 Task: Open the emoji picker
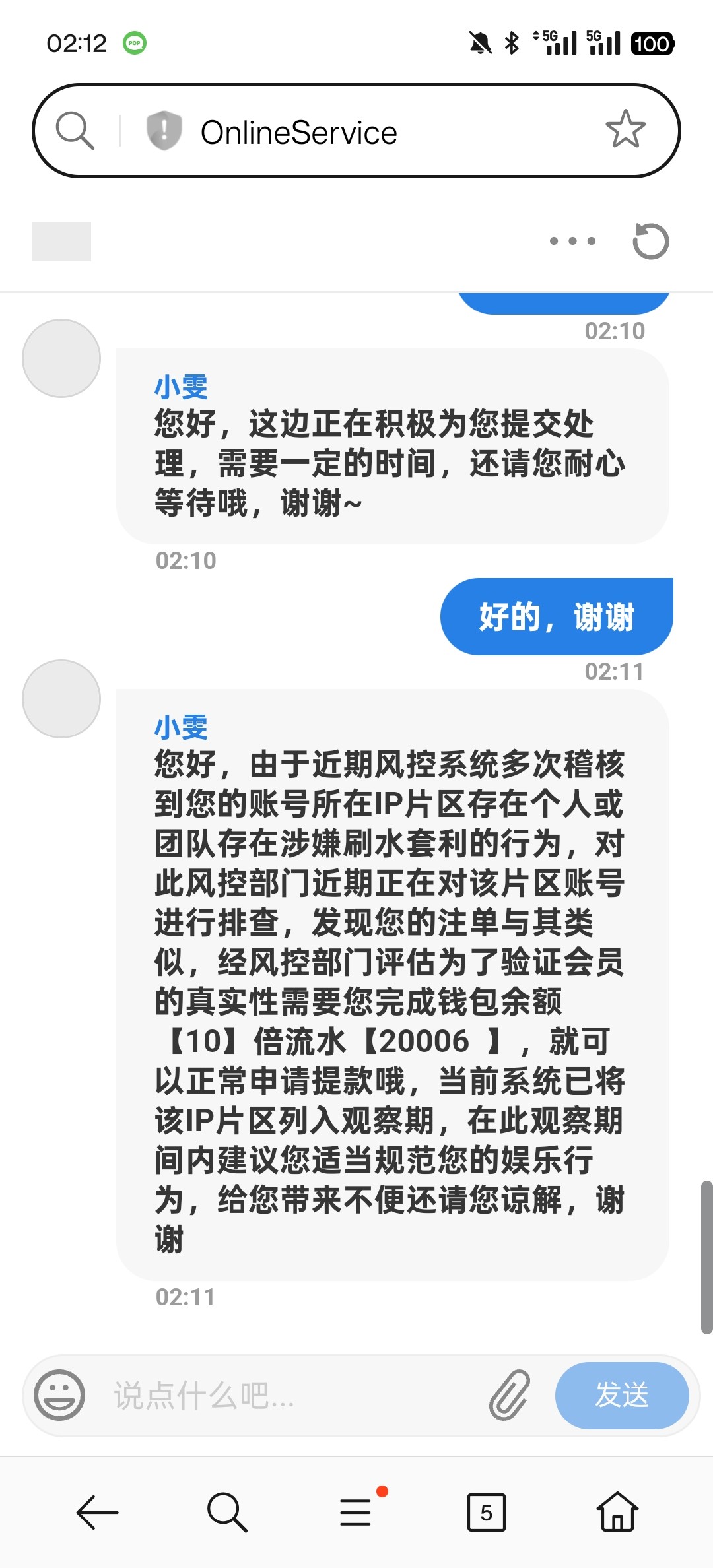[x=59, y=1395]
